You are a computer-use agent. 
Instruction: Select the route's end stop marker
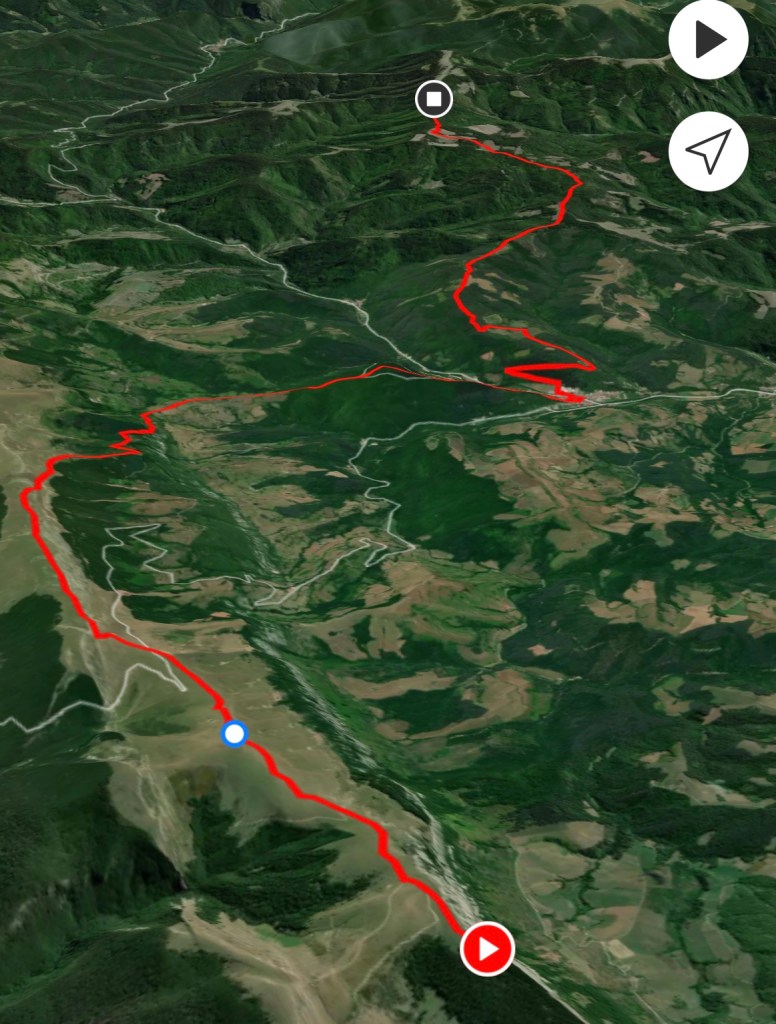pos(433,99)
